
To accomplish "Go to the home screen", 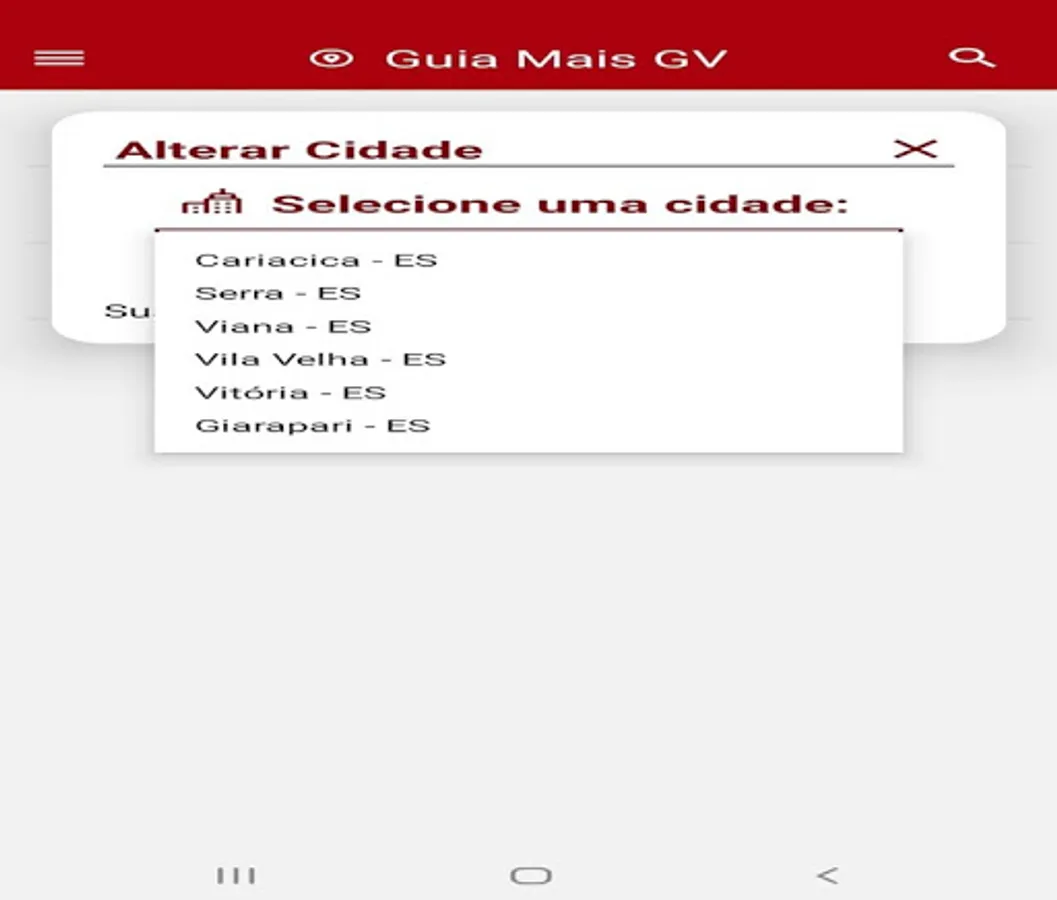I will [x=531, y=876].
